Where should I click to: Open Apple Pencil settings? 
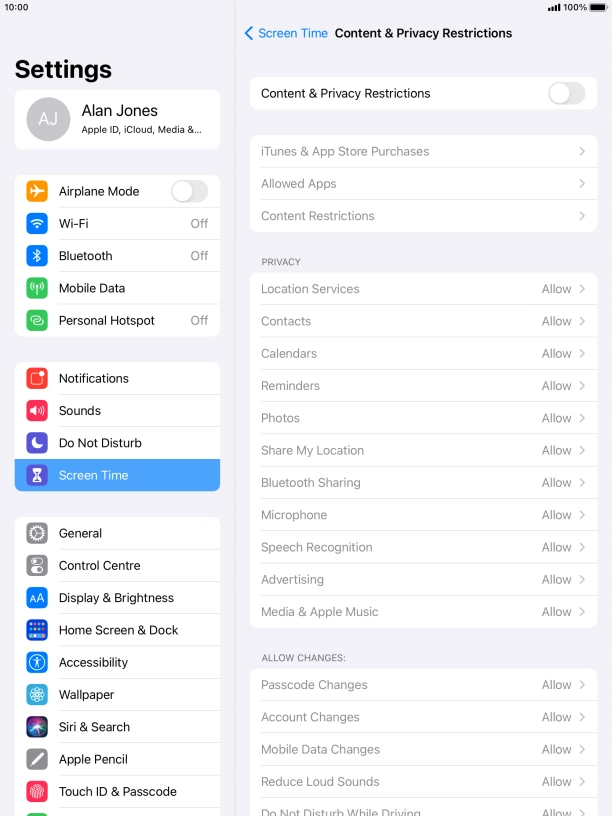coord(118,759)
